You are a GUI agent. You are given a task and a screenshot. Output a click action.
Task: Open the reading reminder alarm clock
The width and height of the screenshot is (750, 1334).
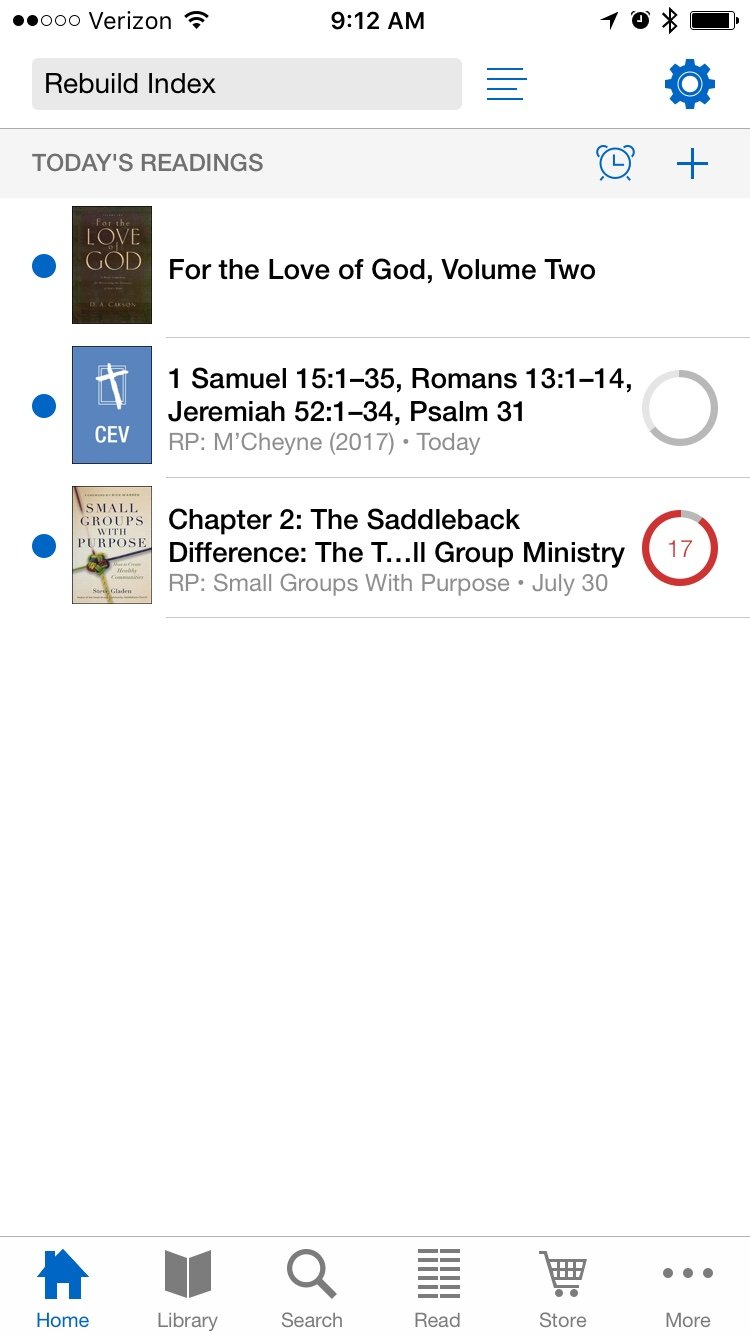(x=615, y=163)
